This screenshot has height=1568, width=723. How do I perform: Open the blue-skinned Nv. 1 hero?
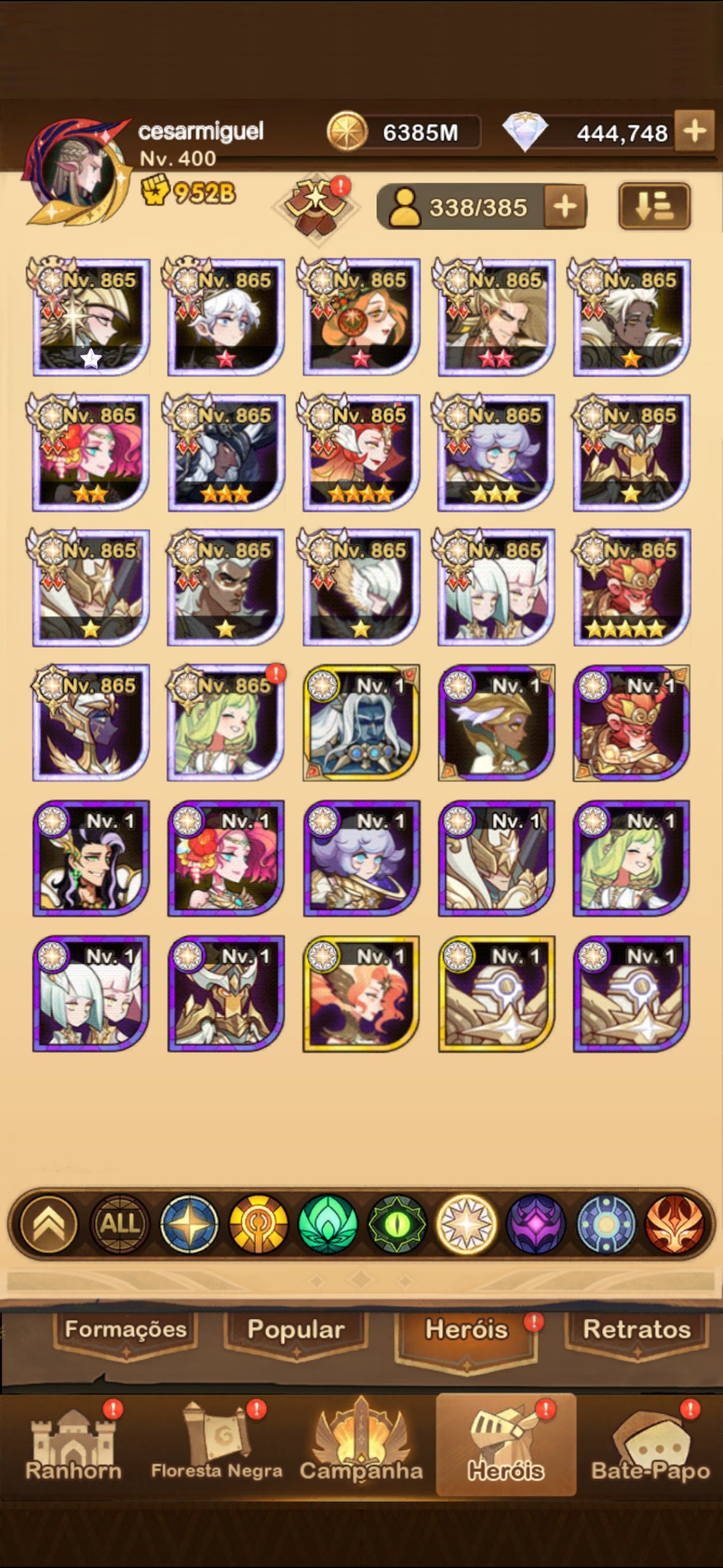(361, 723)
